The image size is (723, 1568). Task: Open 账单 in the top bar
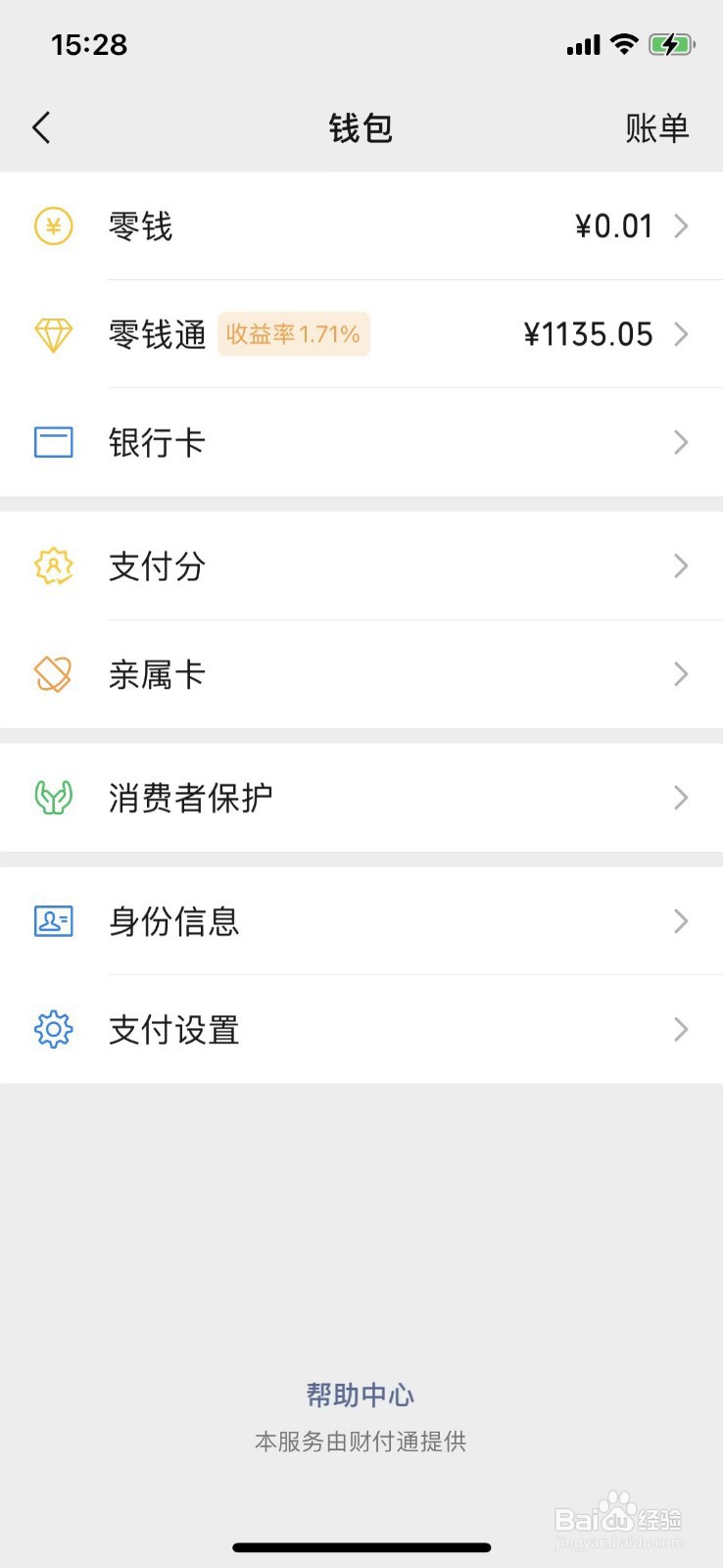click(656, 128)
